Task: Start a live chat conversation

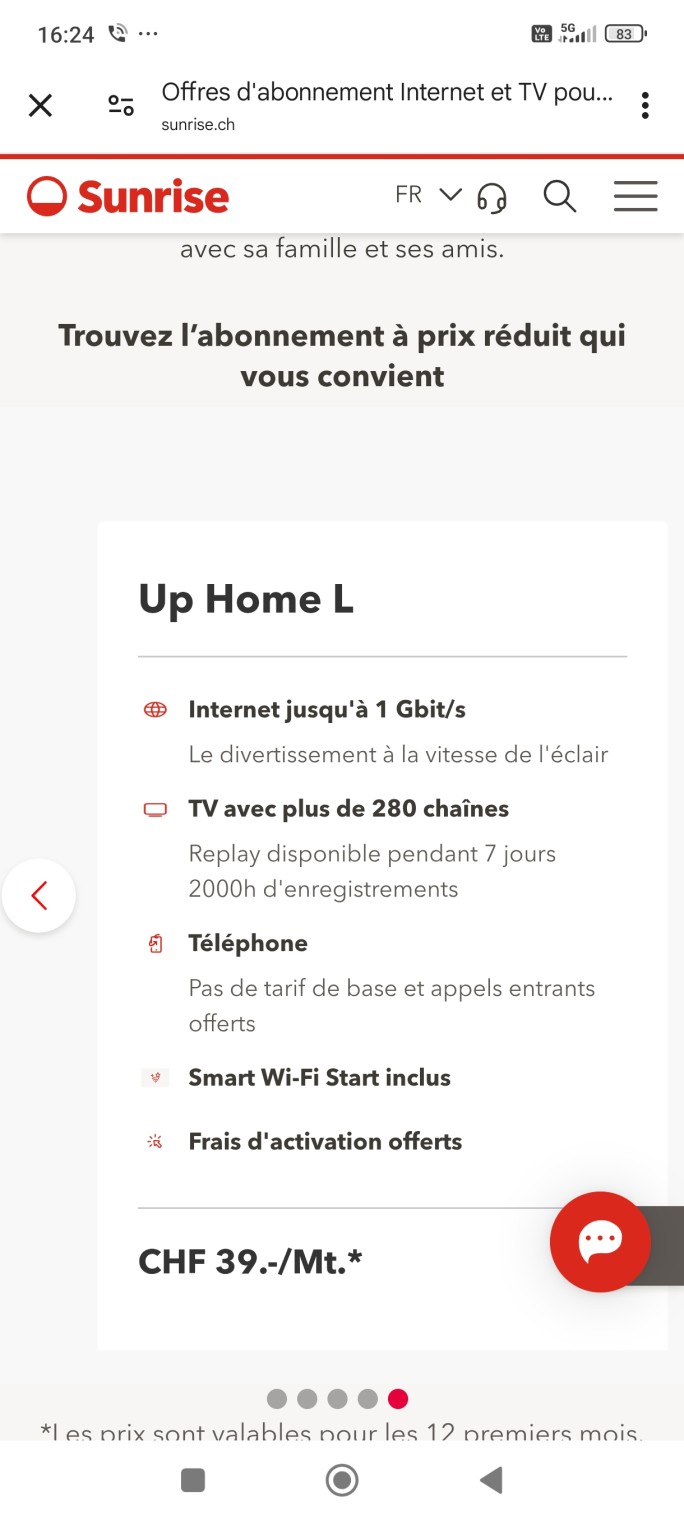Action: point(600,1242)
